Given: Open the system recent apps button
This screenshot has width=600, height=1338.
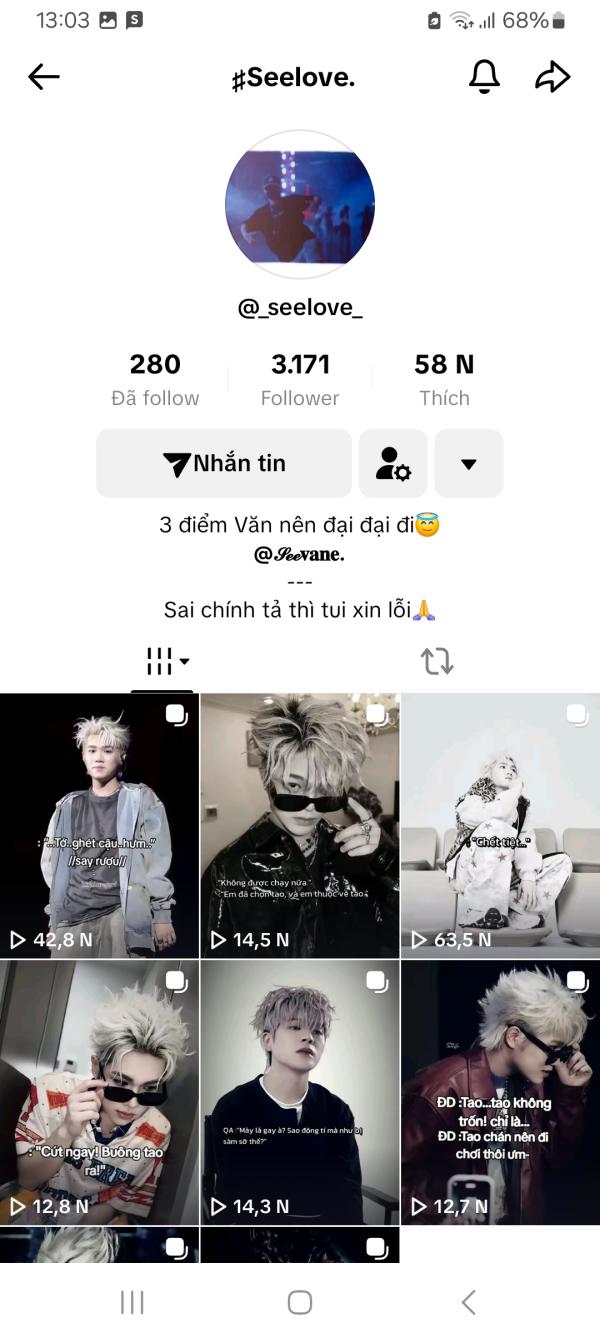Looking at the screenshot, I should click(132, 1302).
